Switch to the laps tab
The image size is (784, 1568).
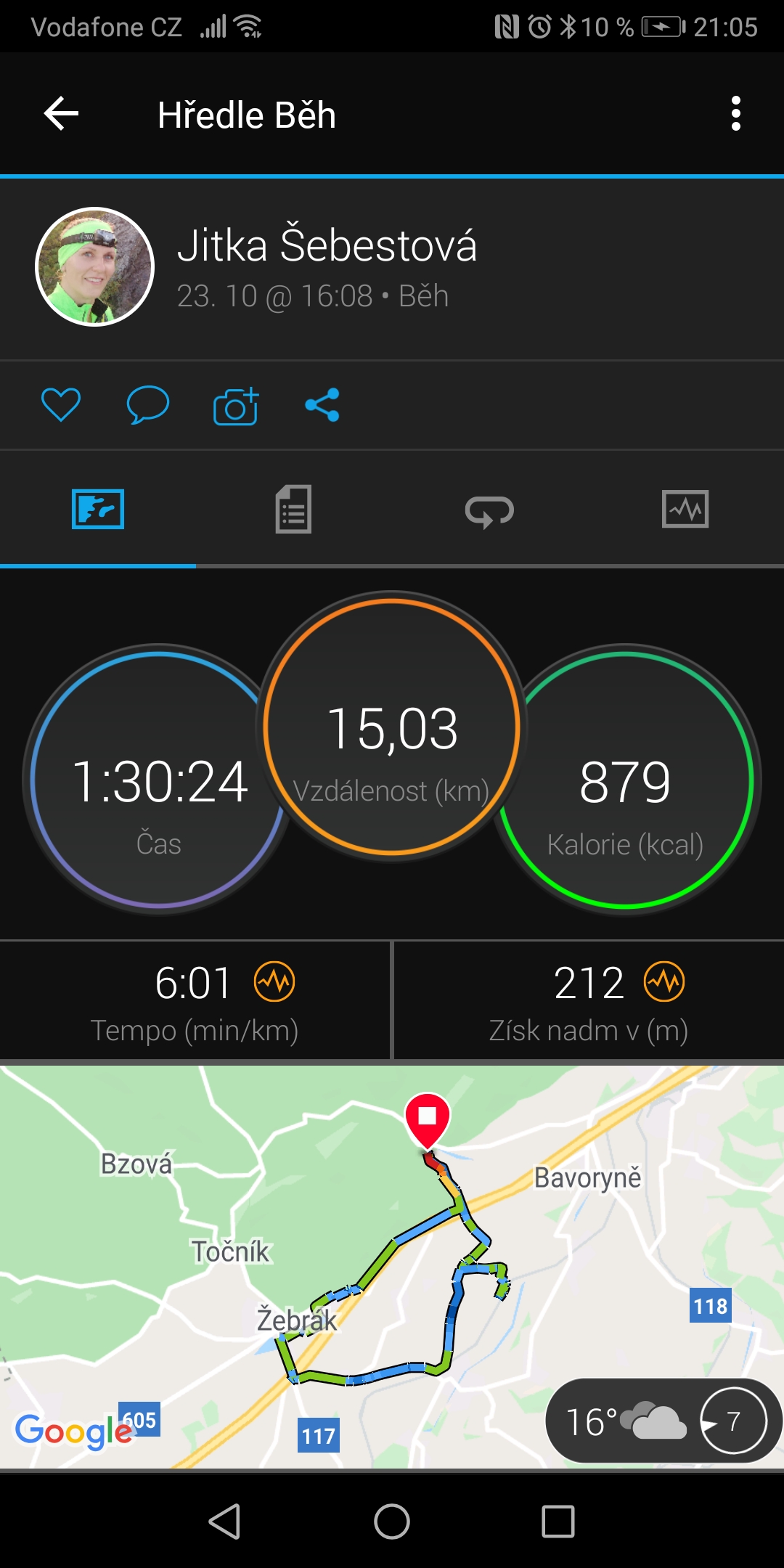click(x=489, y=510)
